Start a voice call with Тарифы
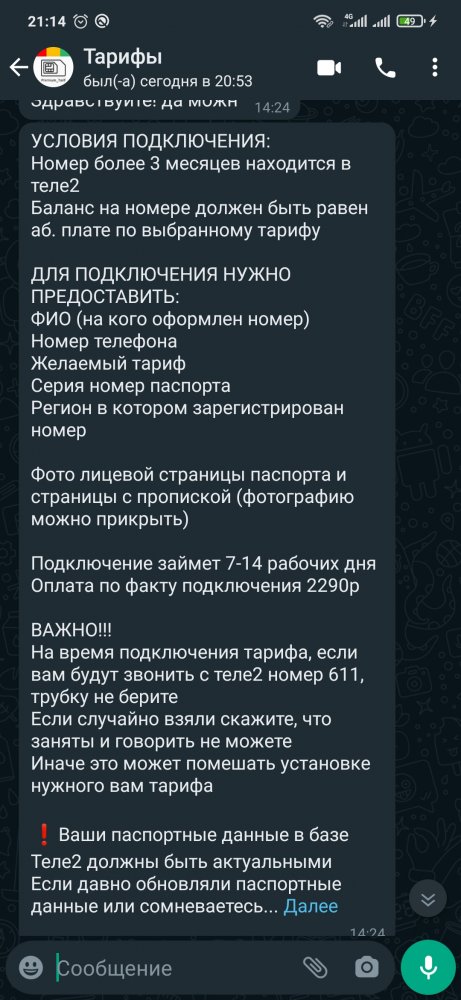The image size is (461, 1000). tap(385, 68)
